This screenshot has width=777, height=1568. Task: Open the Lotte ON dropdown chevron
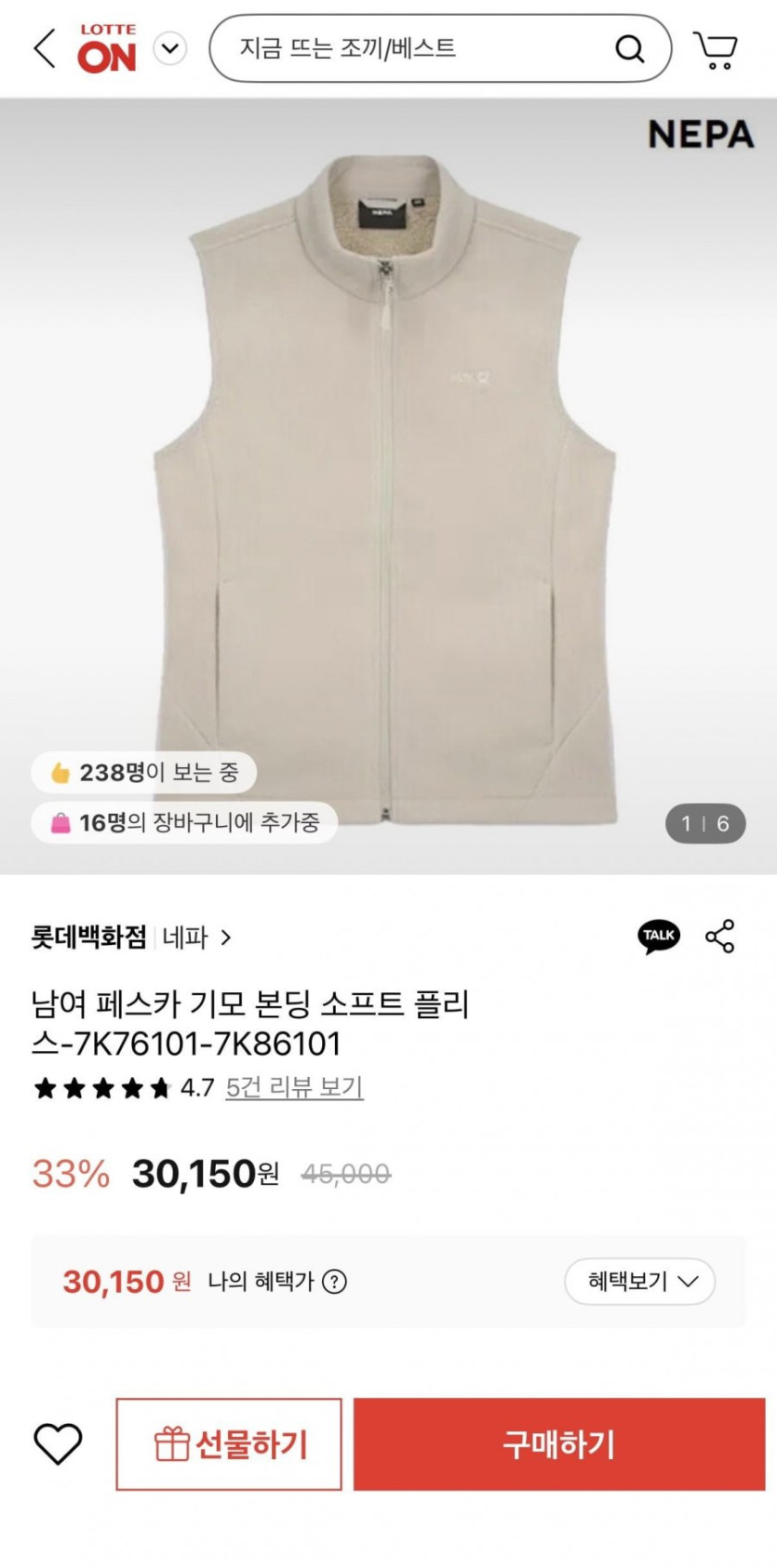tap(170, 48)
